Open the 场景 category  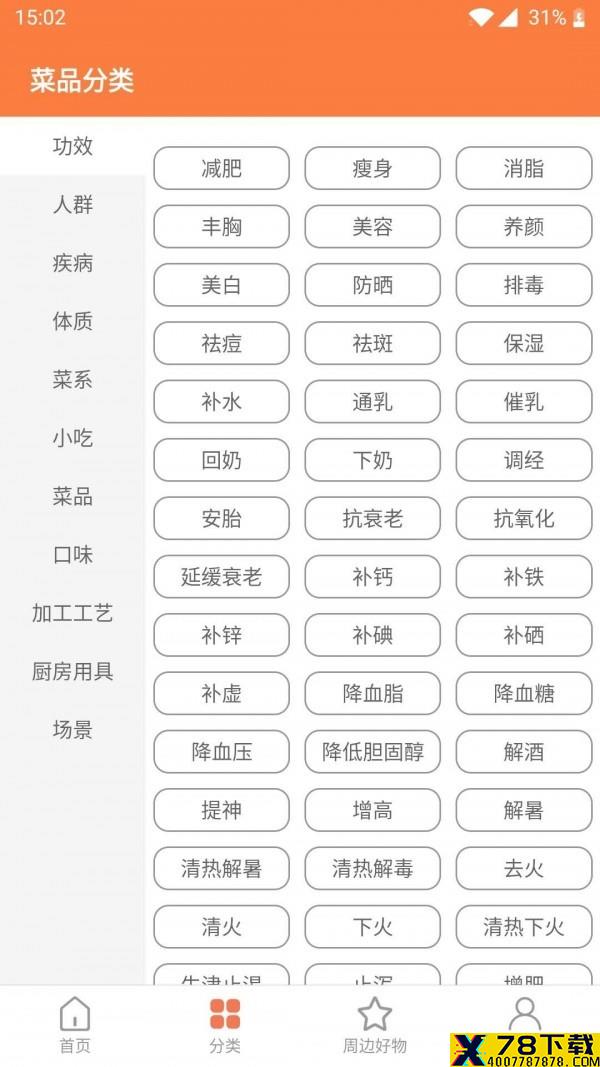[x=73, y=730]
